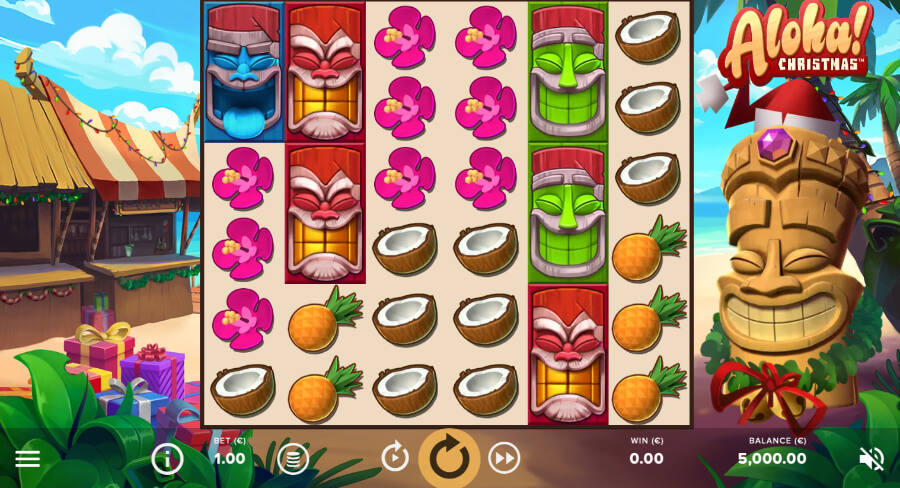
Task: Open the bet coin settings
Action: 292,459
